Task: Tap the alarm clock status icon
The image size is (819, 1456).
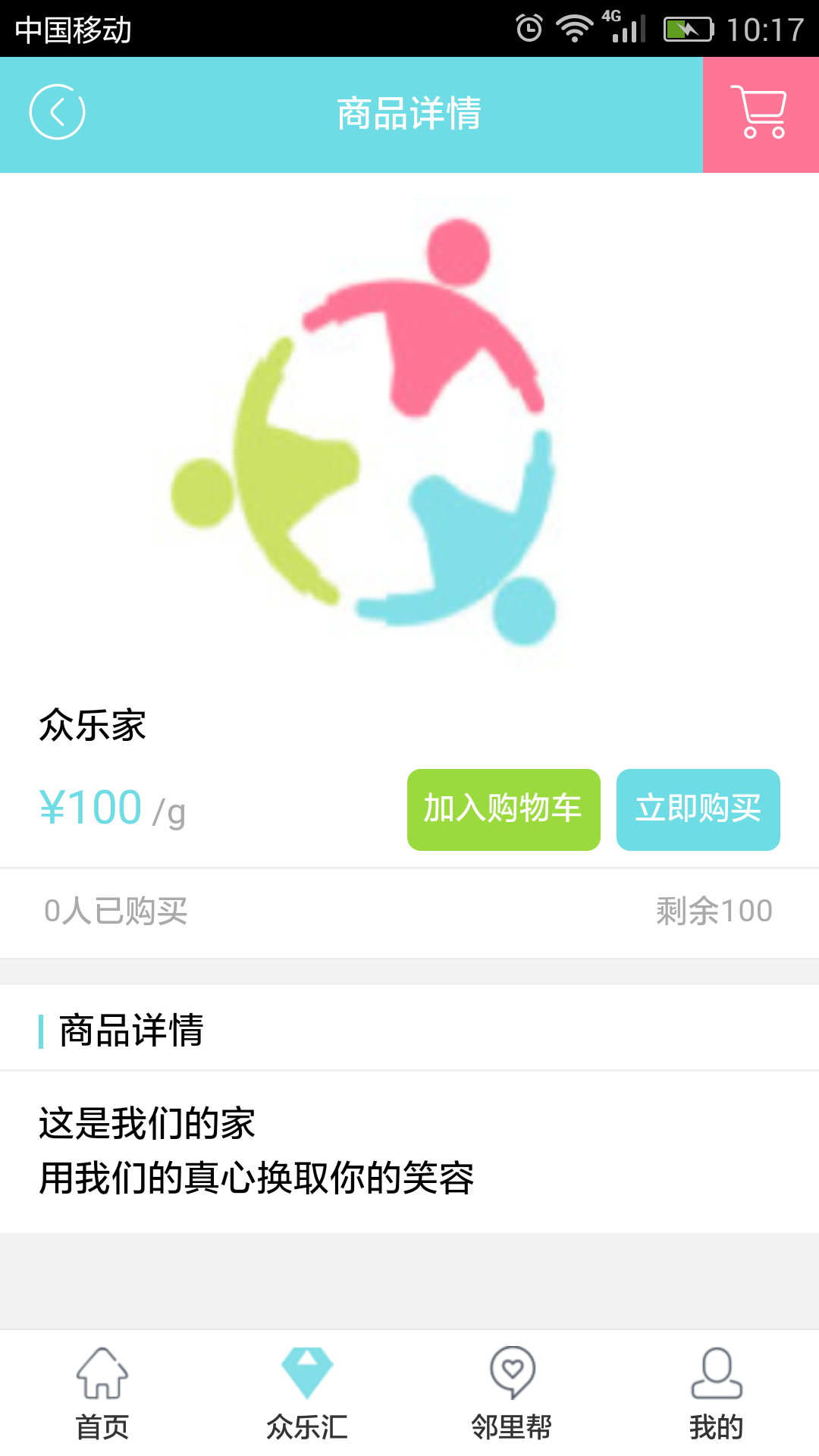Action: coord(530,25)
